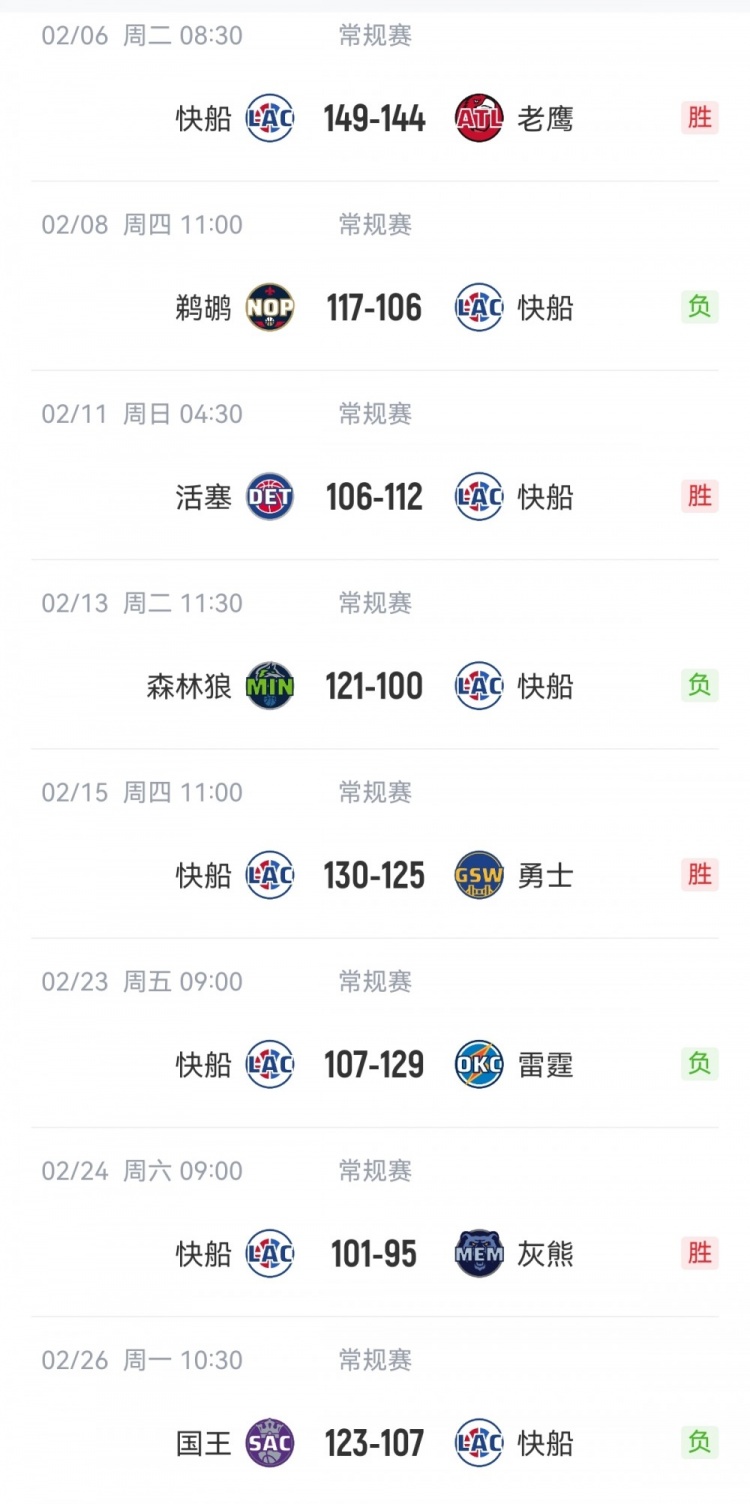Select the 02/26 Kings vs Clippers match
The image size is (750, 1504).
[x=375, y=1443]
